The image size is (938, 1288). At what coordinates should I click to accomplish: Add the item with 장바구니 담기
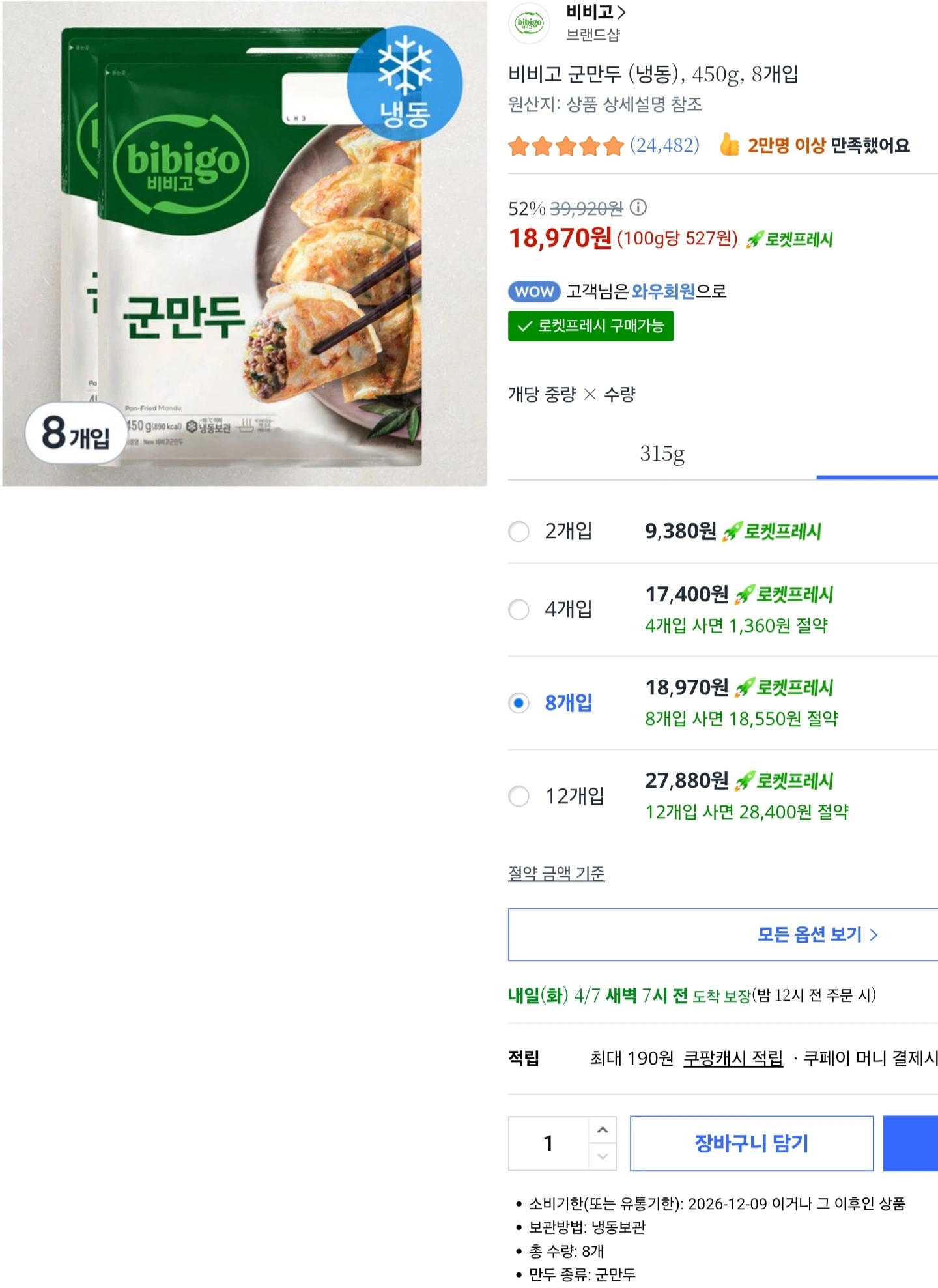(751, 1143)
